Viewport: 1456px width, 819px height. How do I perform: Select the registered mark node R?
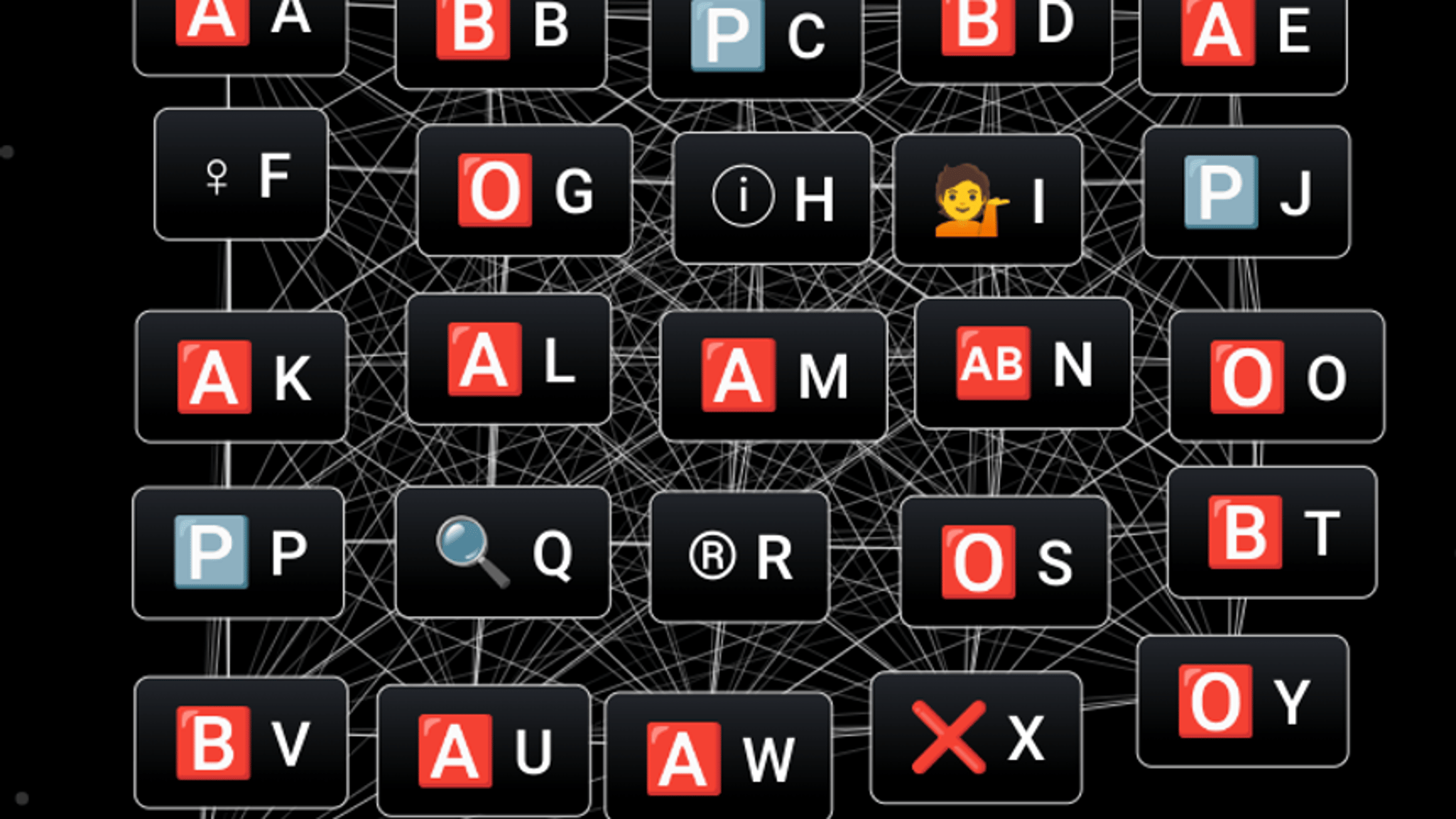pyautogui.click(x=740, y=558)
